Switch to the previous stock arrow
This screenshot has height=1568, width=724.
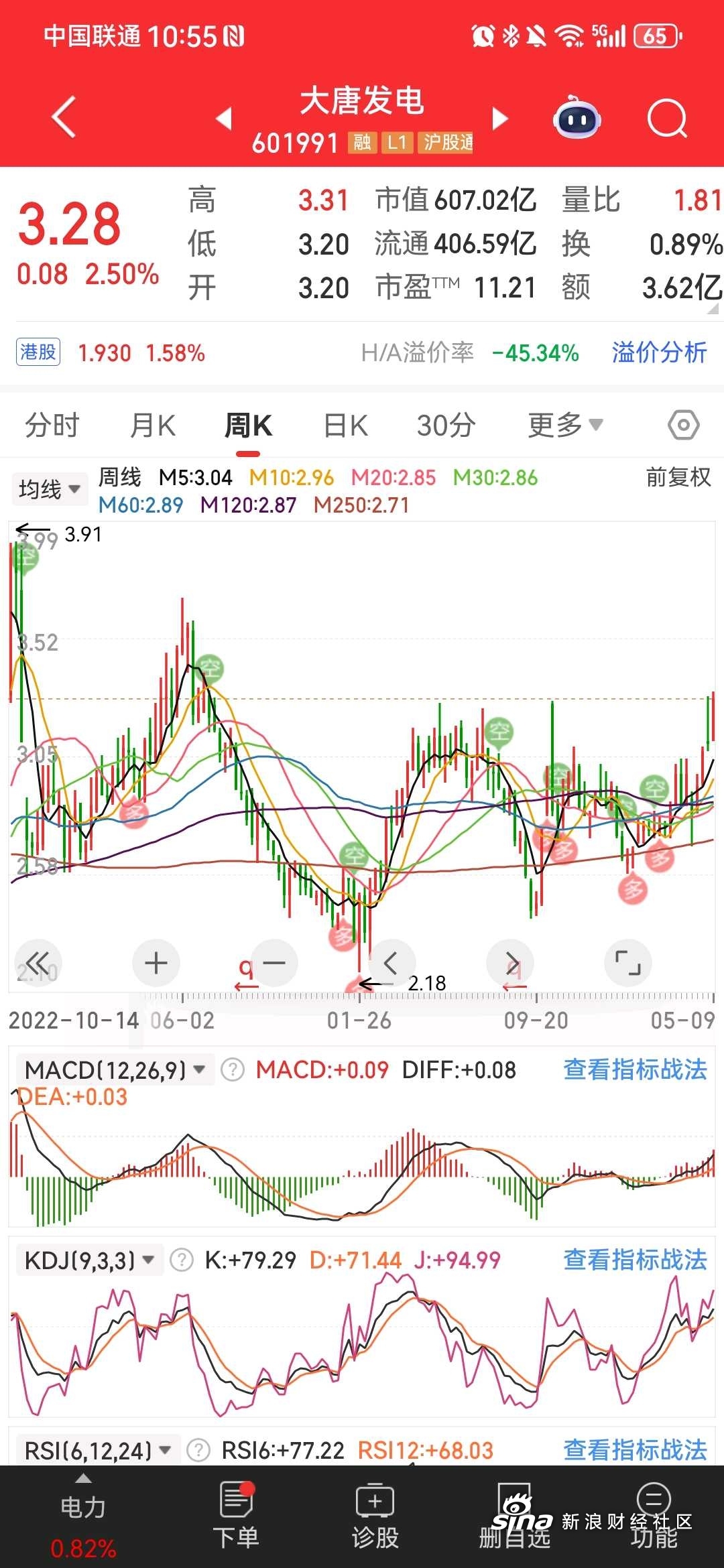click(225, 119)
